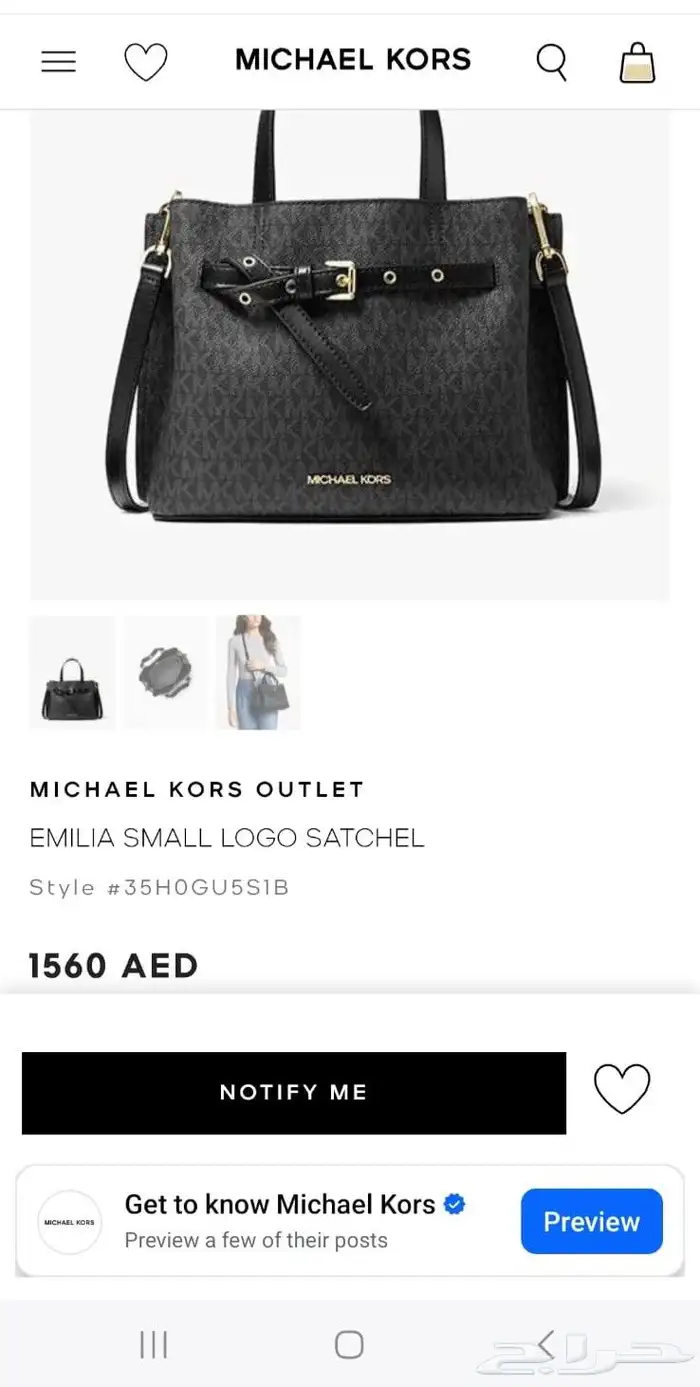Open the recent apps view
Image resolution: width=700 pixels, height=1387 pixels.
[153, 1344]
